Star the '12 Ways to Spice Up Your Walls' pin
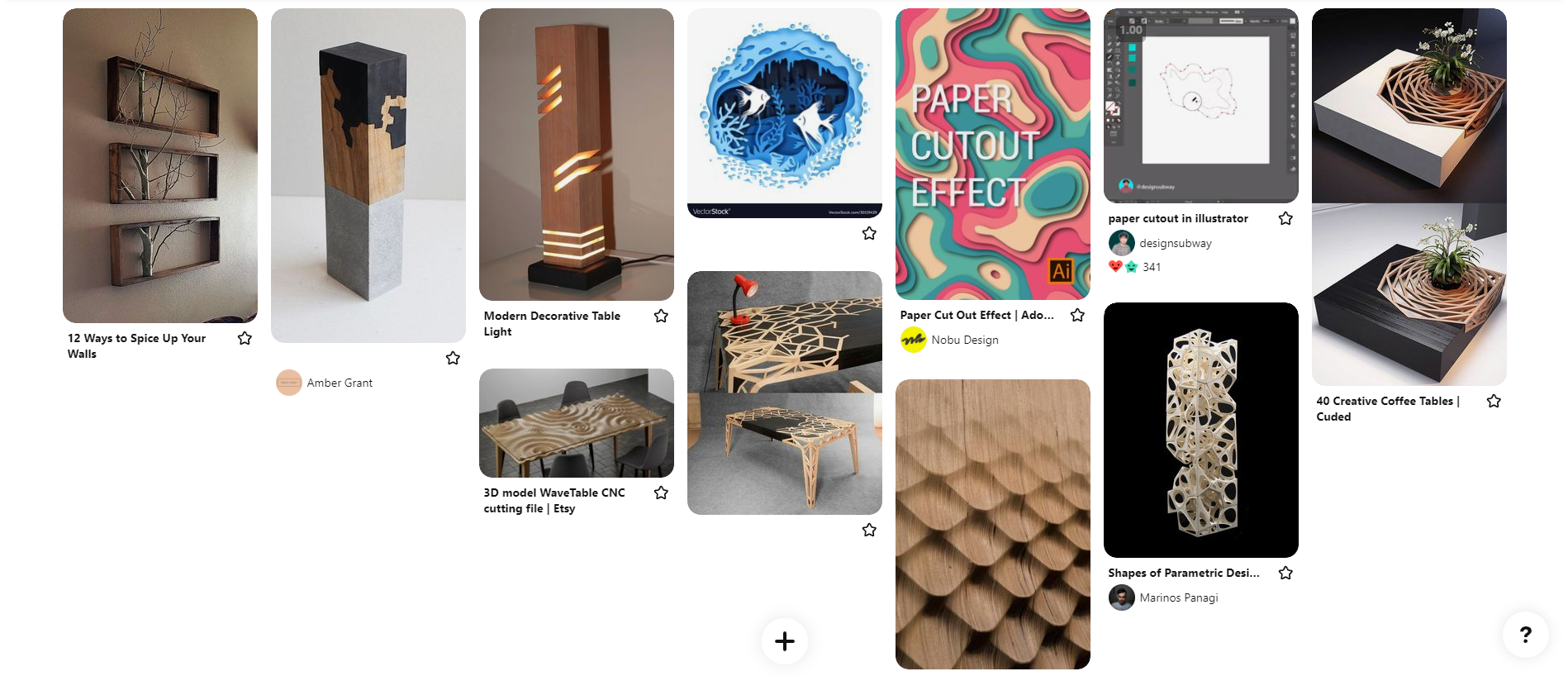The width and height of the screenshot is (1568, 676). (x=245, y=338)
